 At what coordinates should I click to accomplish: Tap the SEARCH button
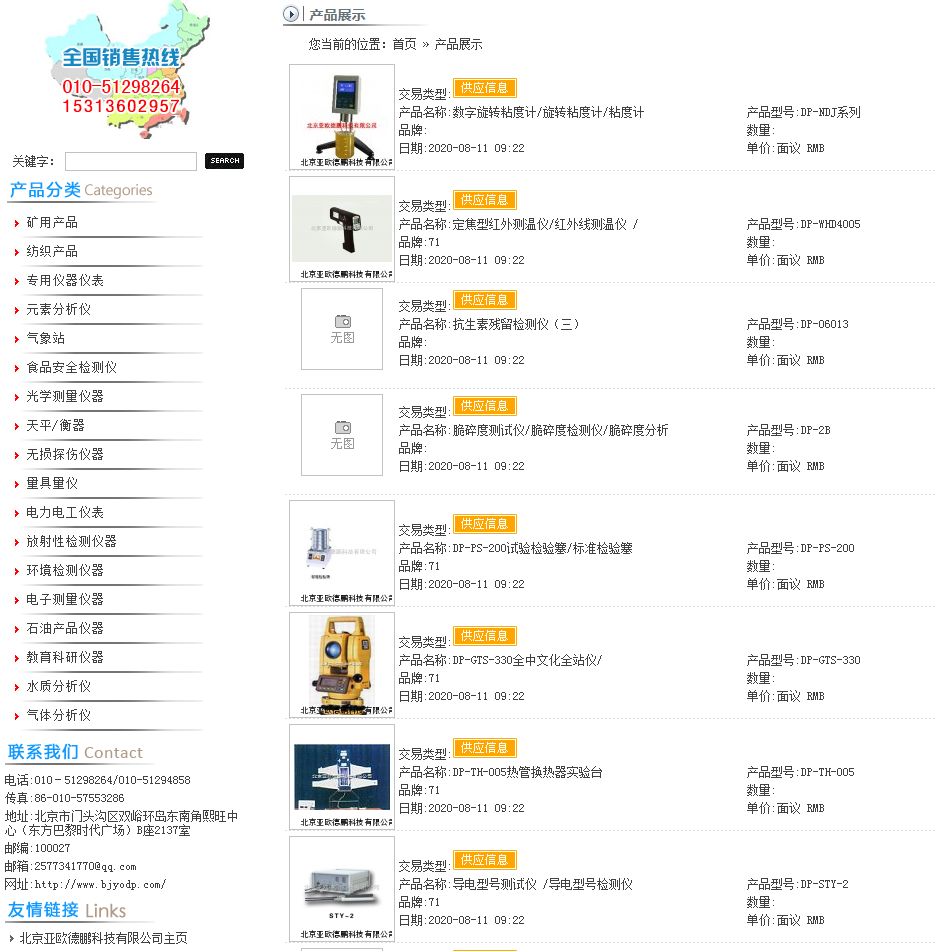pos(224,161)
